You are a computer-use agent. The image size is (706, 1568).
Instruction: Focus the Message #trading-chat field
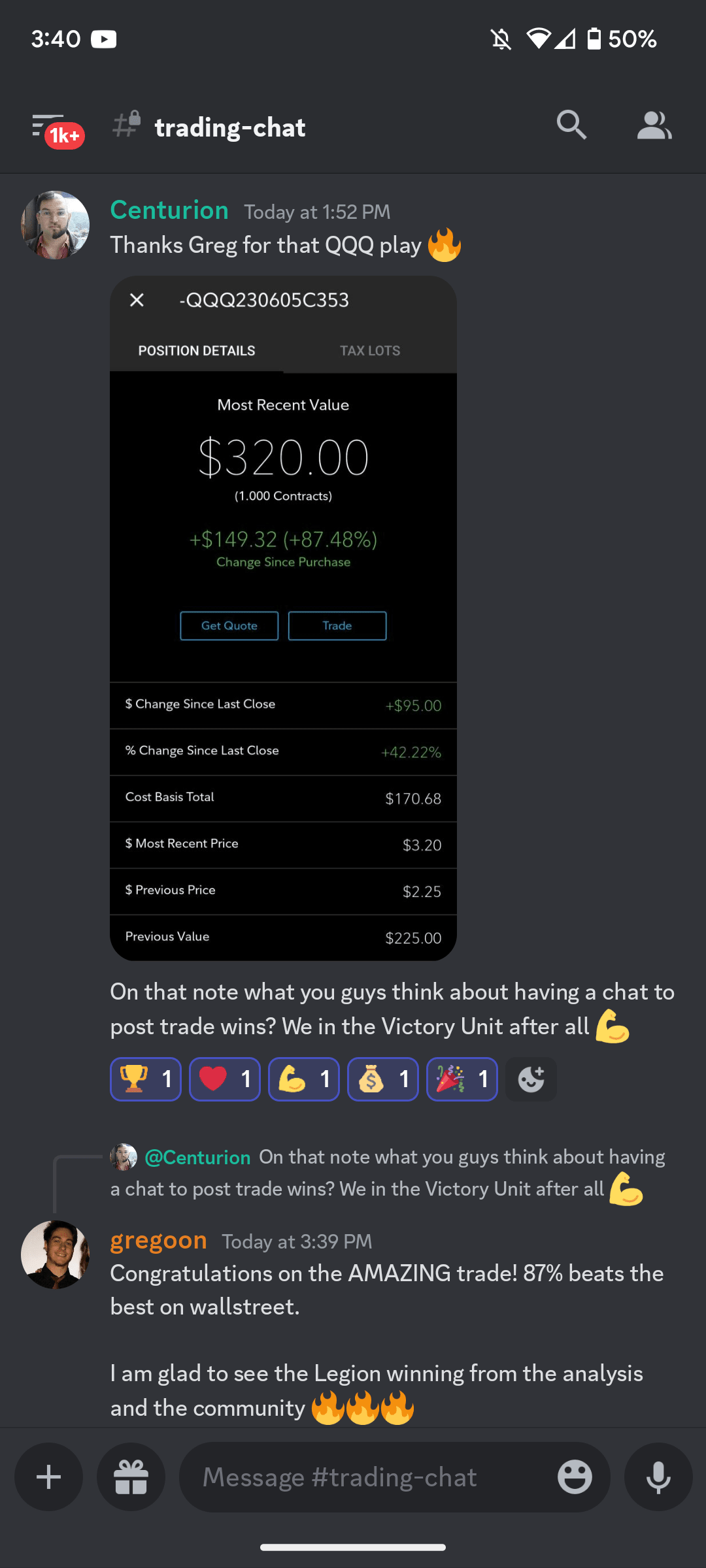[366, 1477]
